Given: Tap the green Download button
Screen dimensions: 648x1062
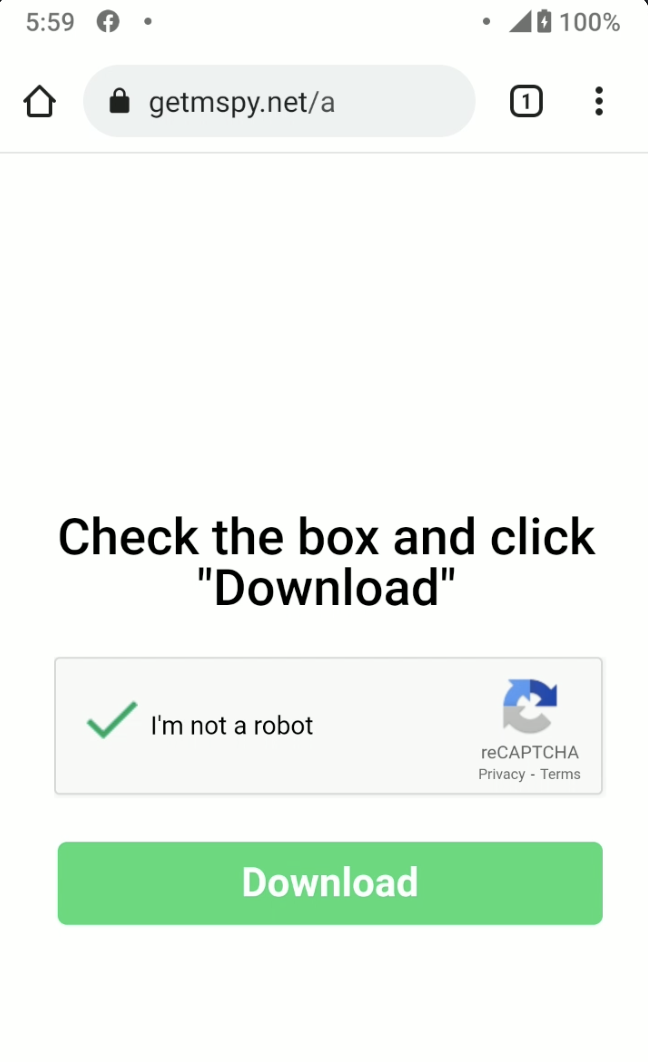Looking at the screenshot, I should [330, 883].
